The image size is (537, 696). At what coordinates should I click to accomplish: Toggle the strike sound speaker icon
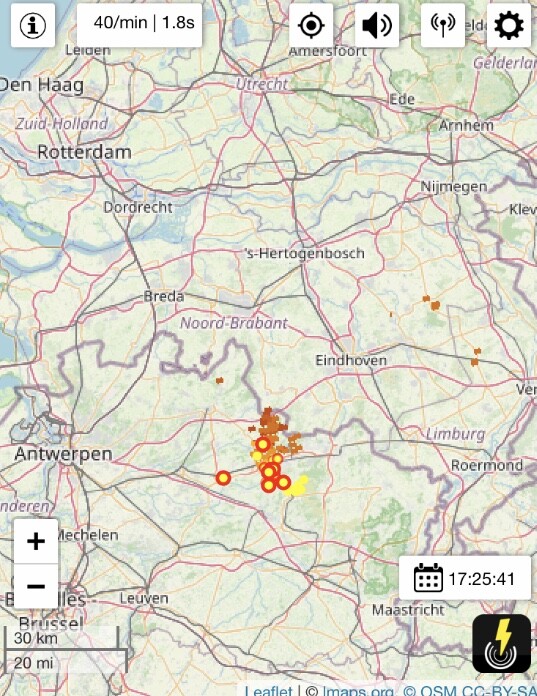point(377,25)
